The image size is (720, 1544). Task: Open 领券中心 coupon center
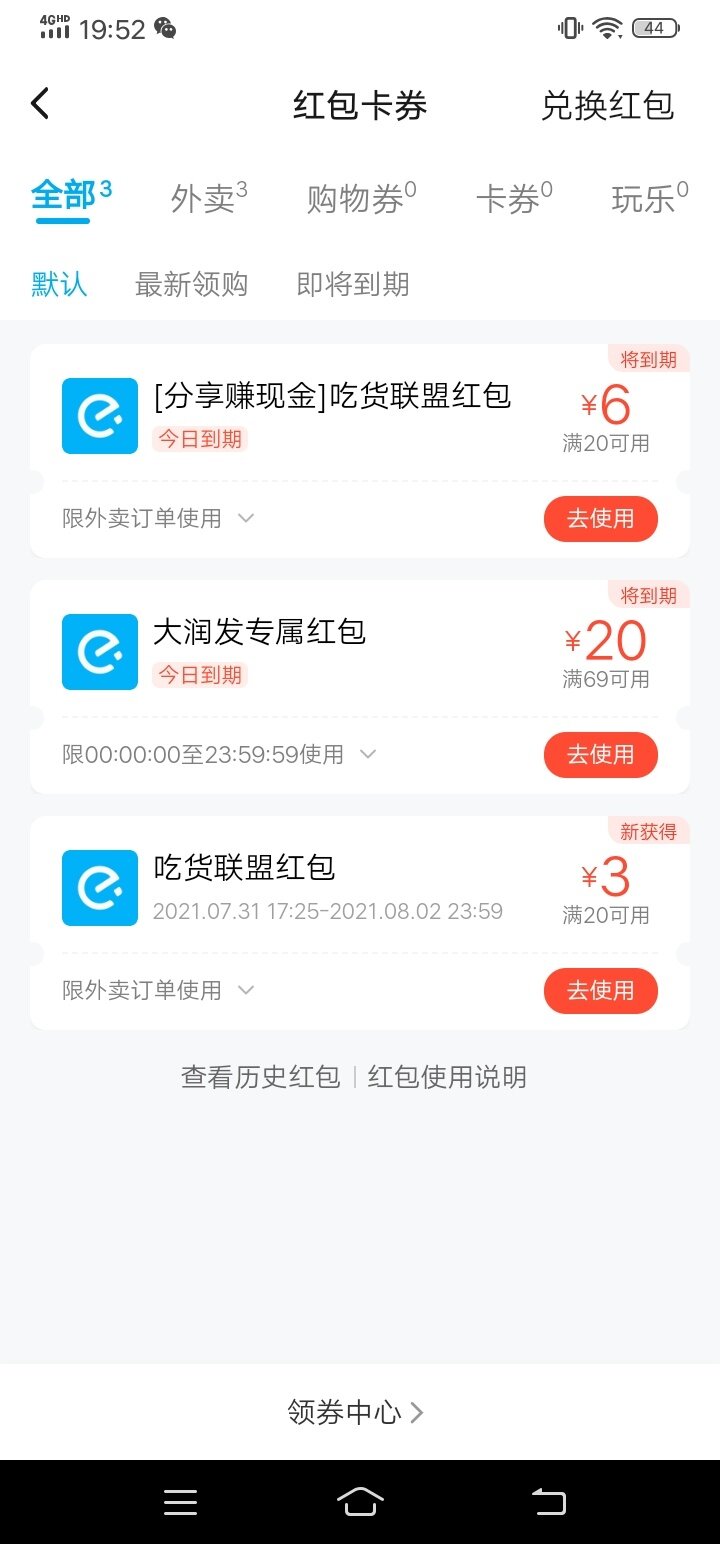pos(356,1412)
